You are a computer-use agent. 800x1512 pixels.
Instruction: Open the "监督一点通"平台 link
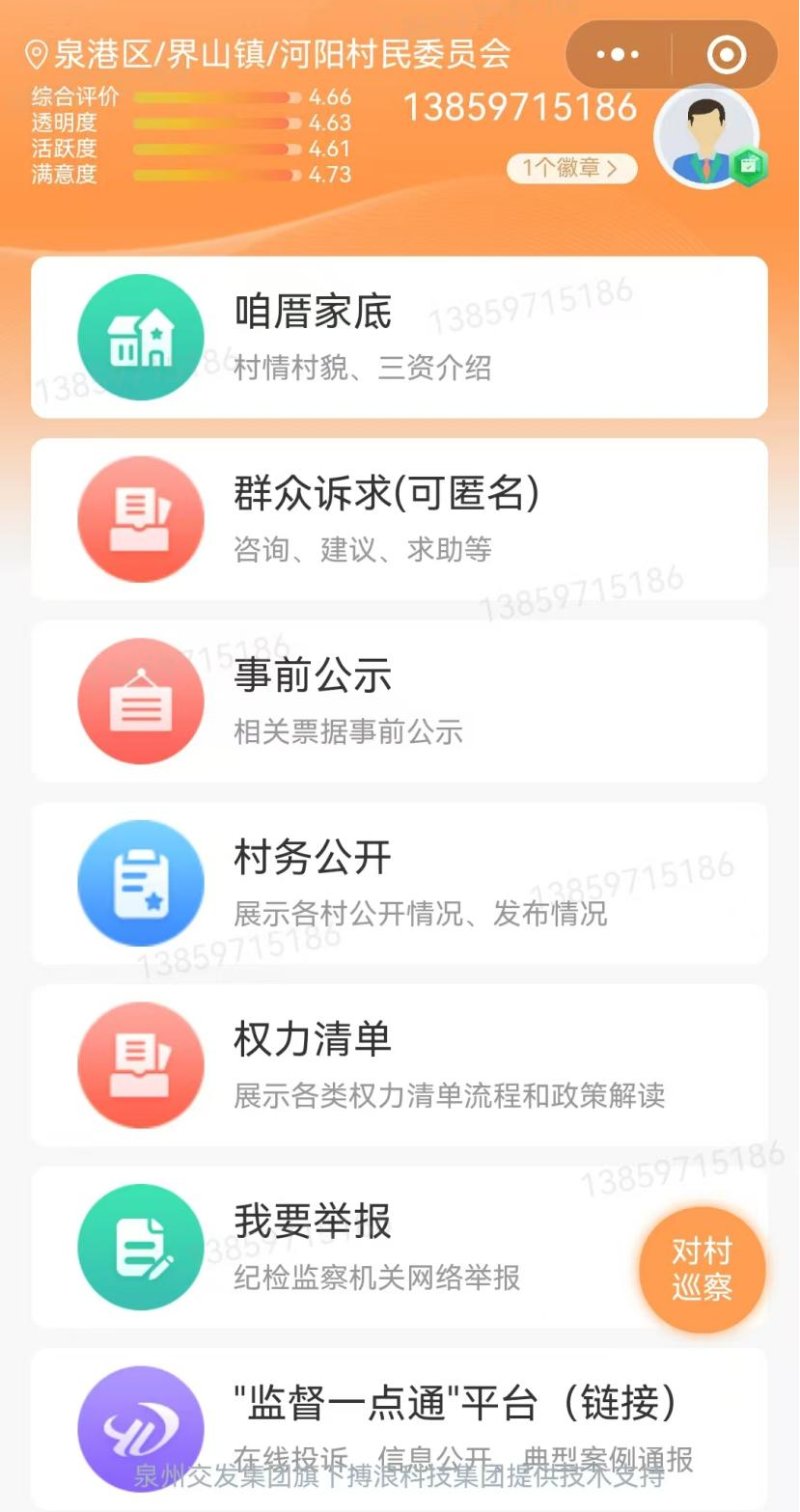399,1426
